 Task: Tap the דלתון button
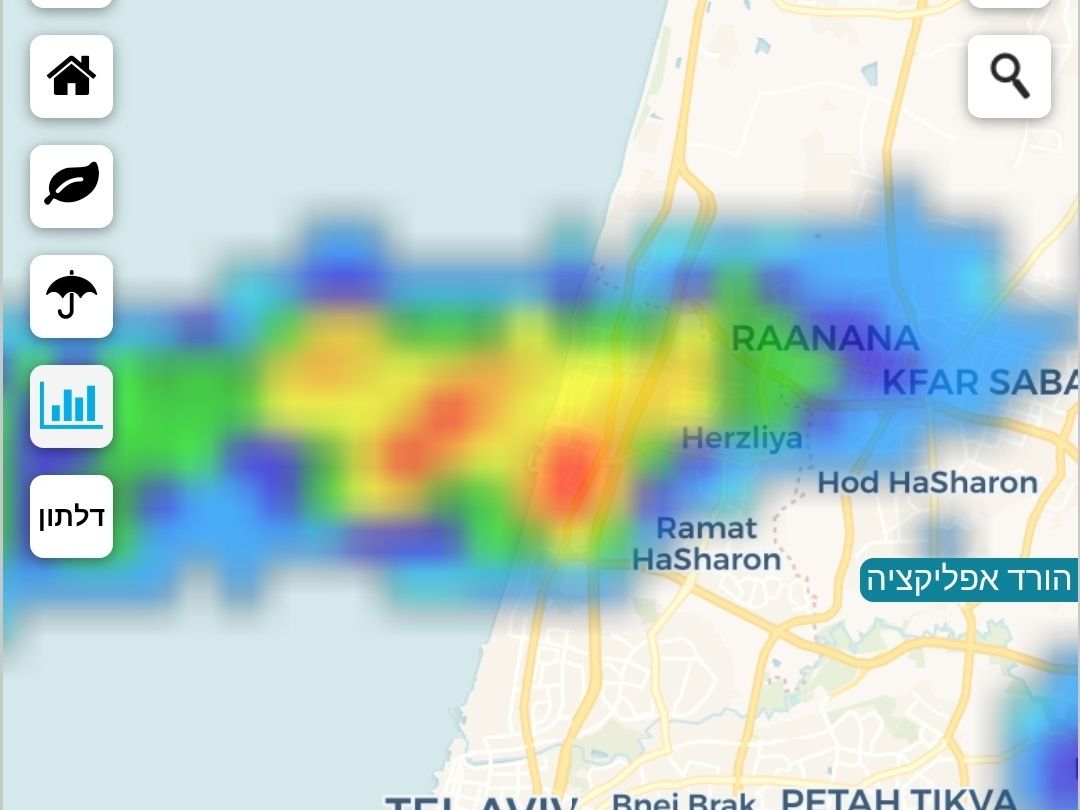coord(71,517)
